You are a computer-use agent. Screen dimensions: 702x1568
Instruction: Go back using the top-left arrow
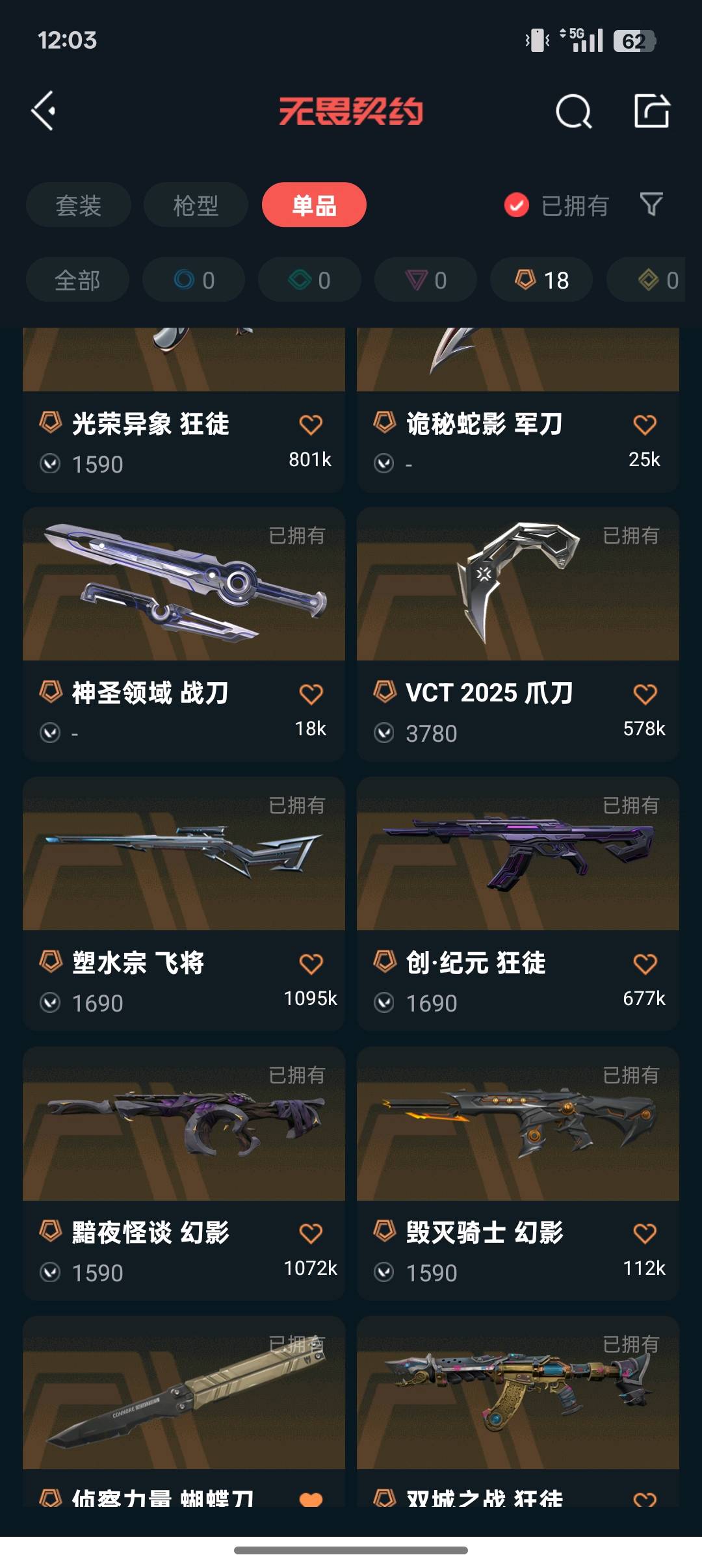tap(44, 111)
